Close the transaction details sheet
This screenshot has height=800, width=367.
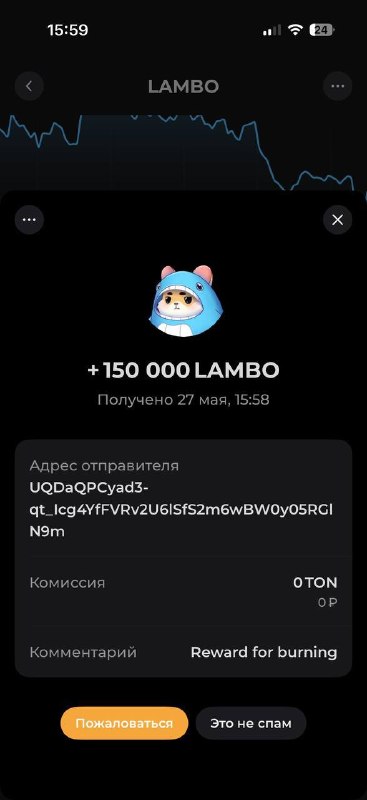tap(337, 220)
